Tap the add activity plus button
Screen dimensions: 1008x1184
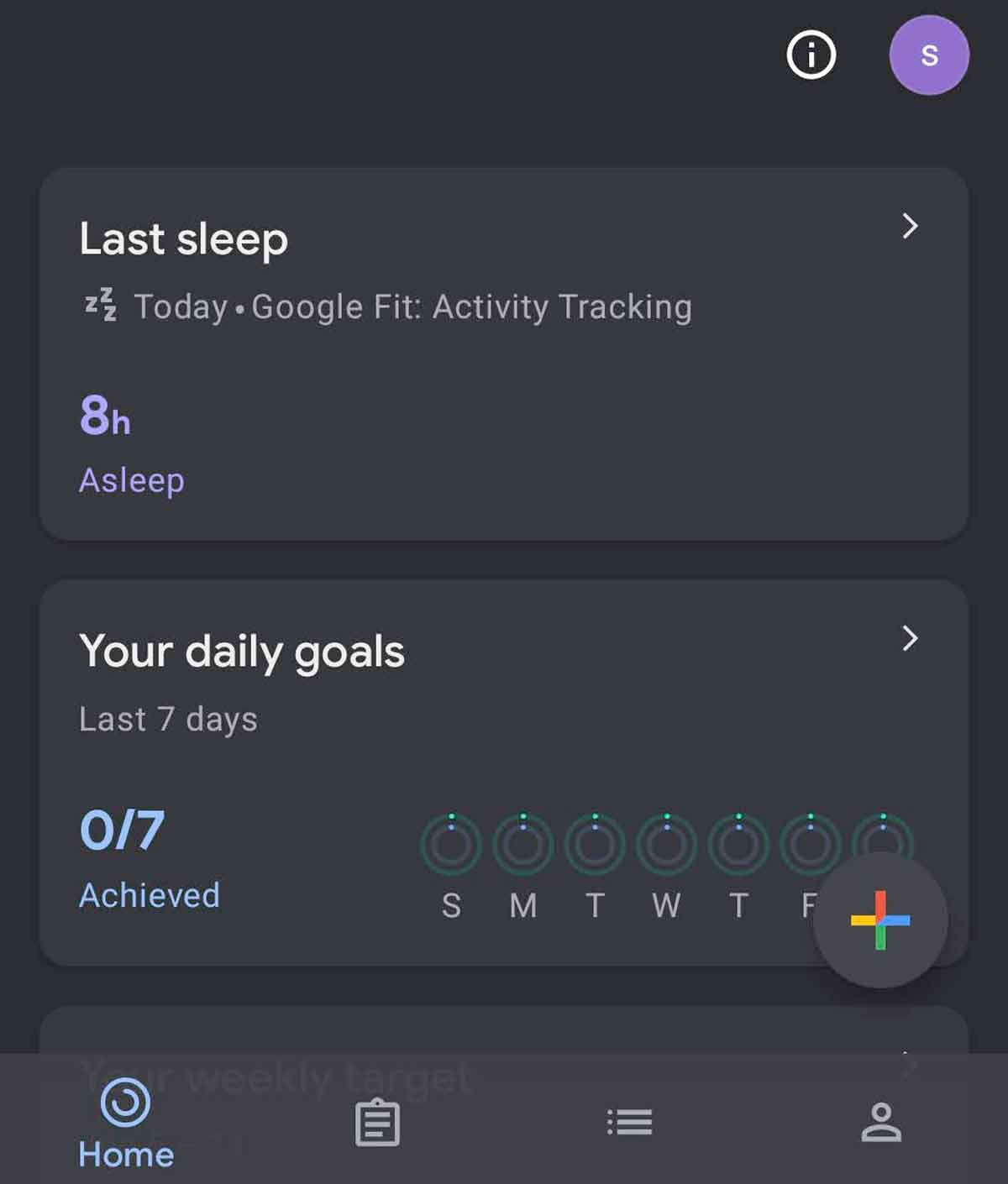[880, 921]
